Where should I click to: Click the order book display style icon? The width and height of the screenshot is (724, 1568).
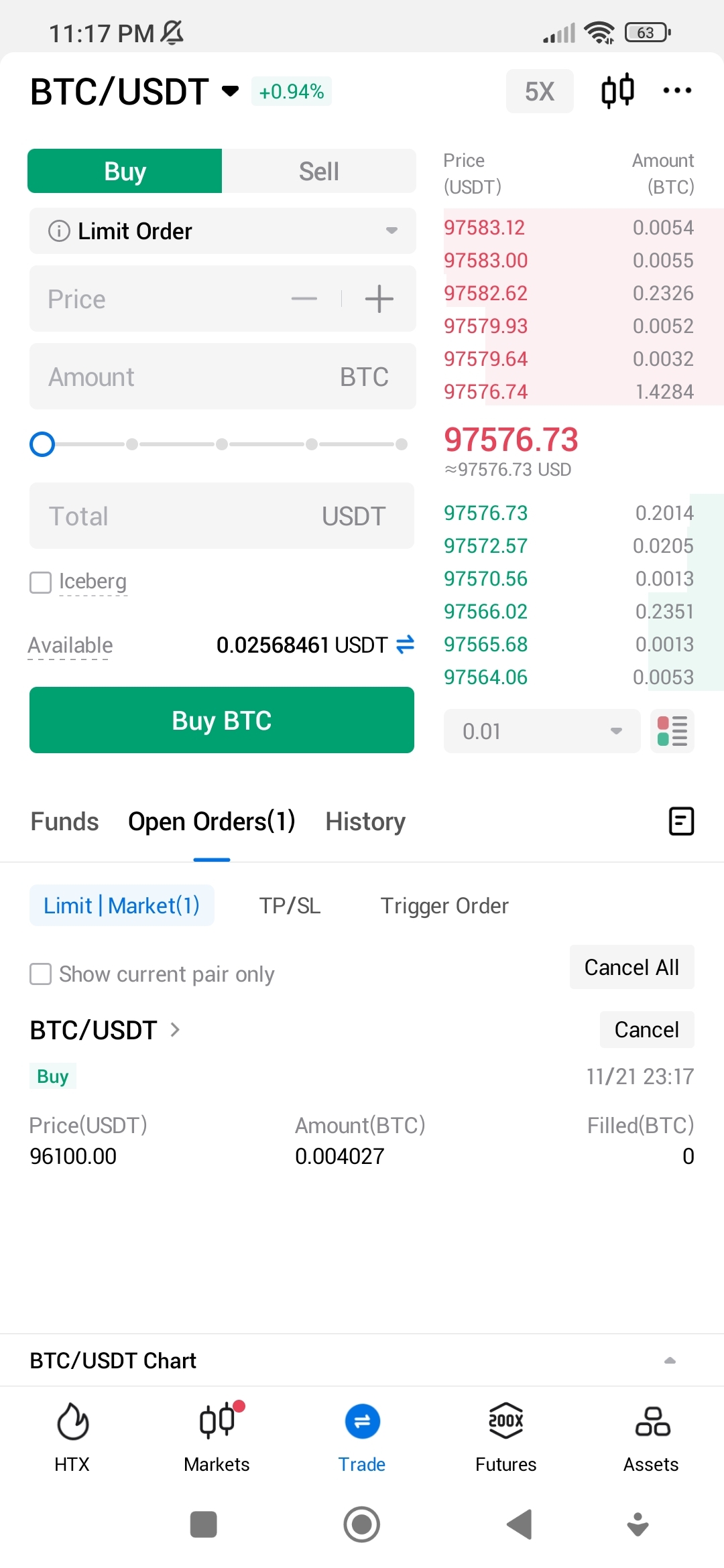(672, 731)
